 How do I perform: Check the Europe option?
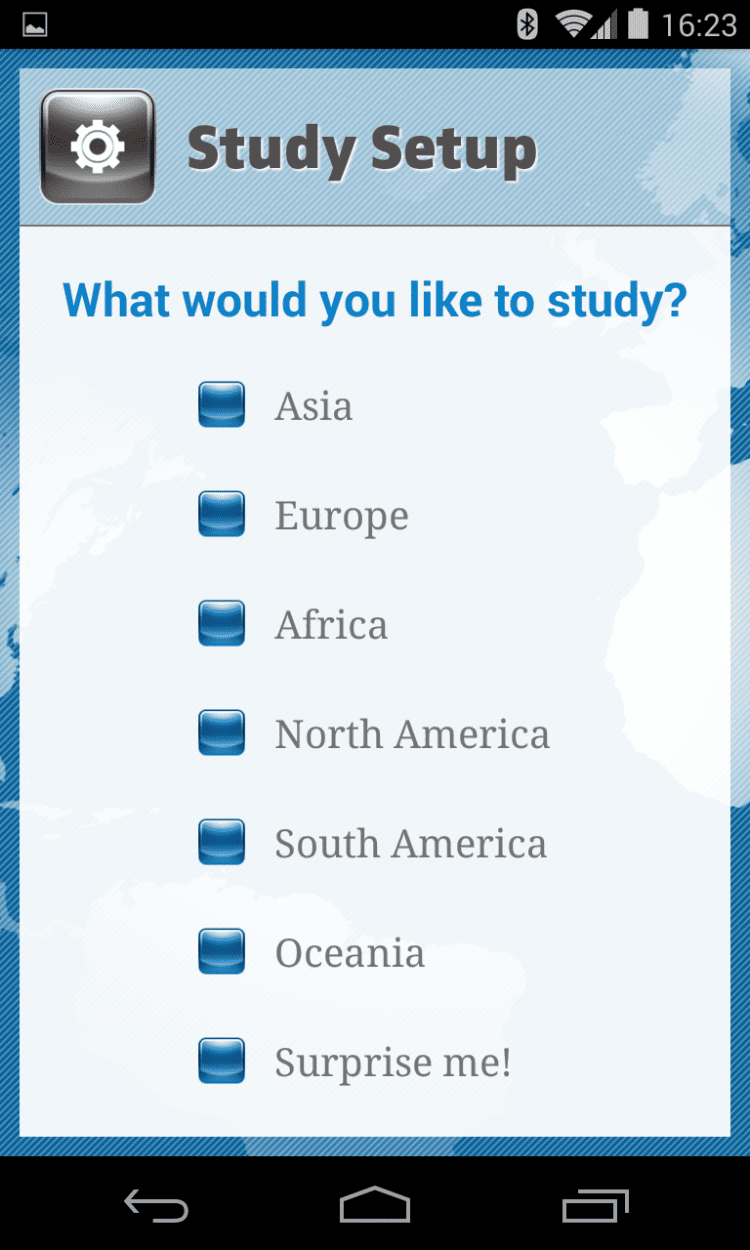222,514
